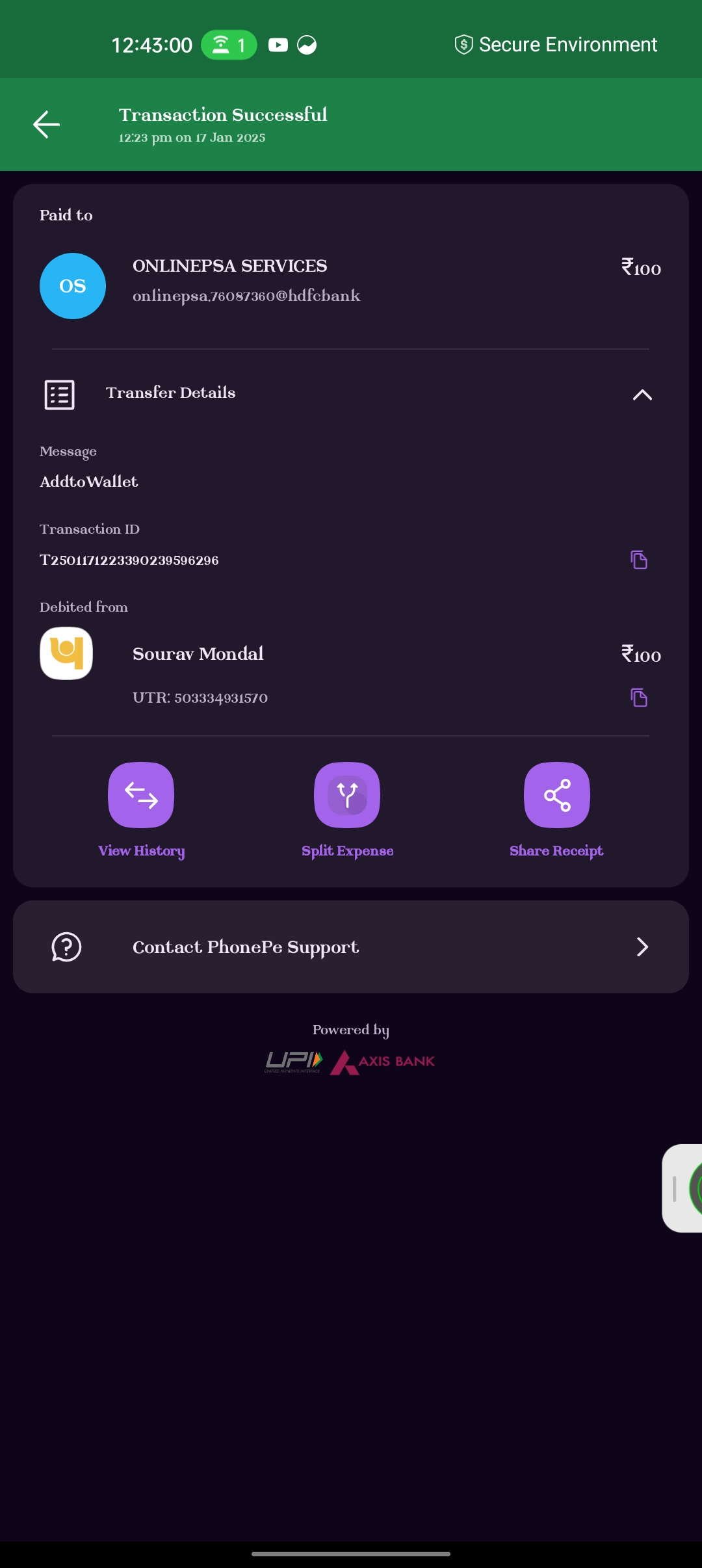Copy the UTR number
Image resolution: width=702 pixels, height=1568 pixels.
coord(638,698)
